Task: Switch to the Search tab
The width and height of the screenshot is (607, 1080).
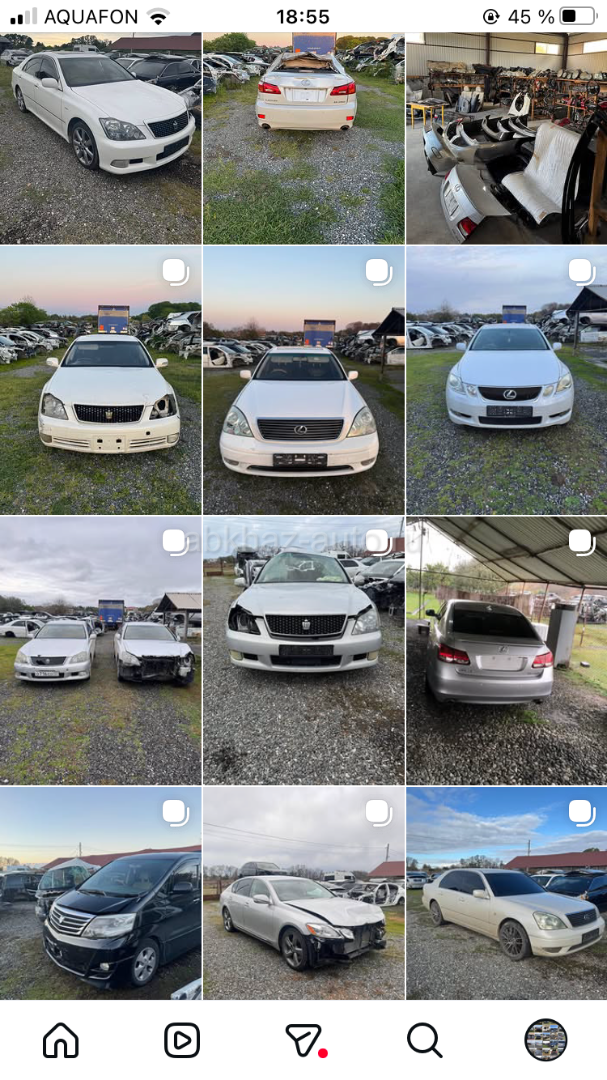Action: point(424,1040)
